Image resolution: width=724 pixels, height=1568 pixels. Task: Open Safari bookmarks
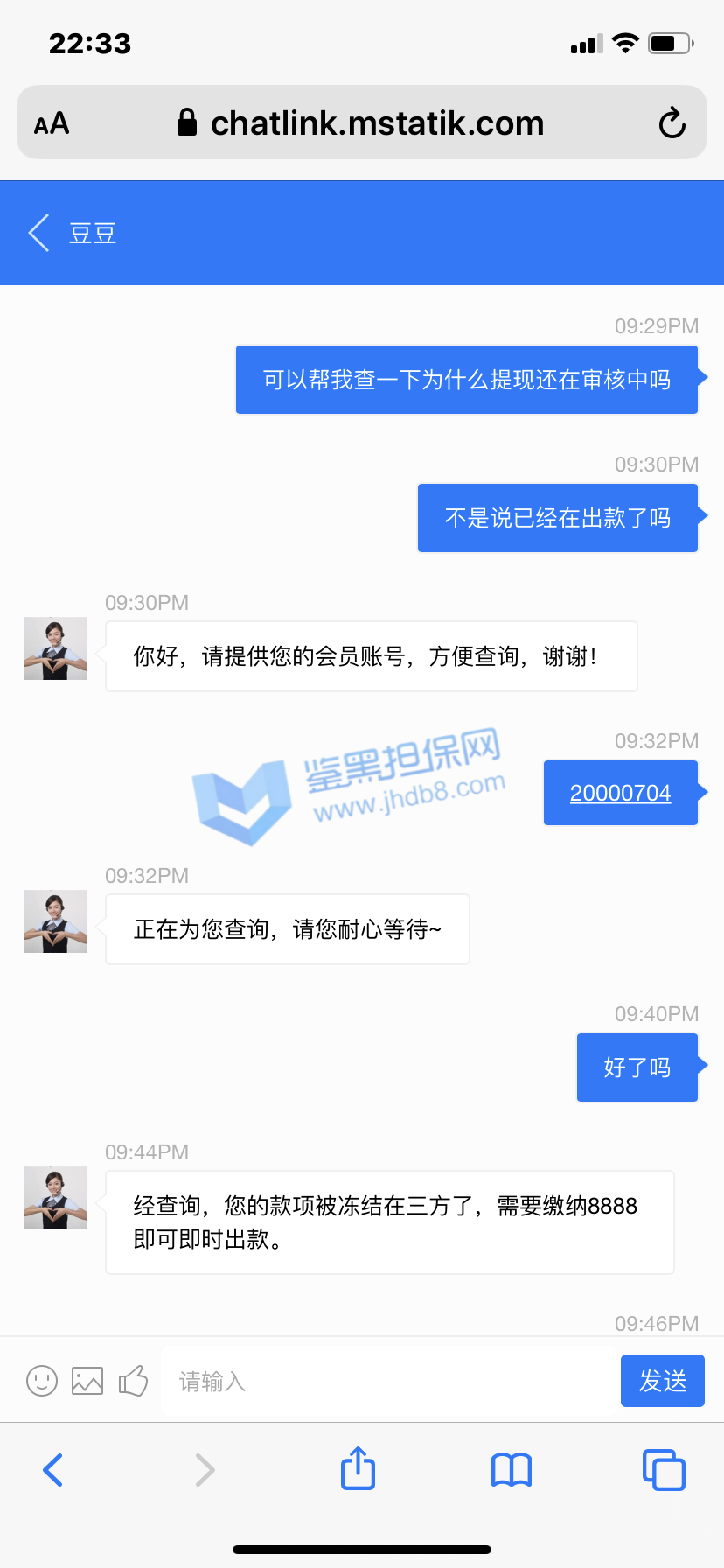click(512, 1470)
